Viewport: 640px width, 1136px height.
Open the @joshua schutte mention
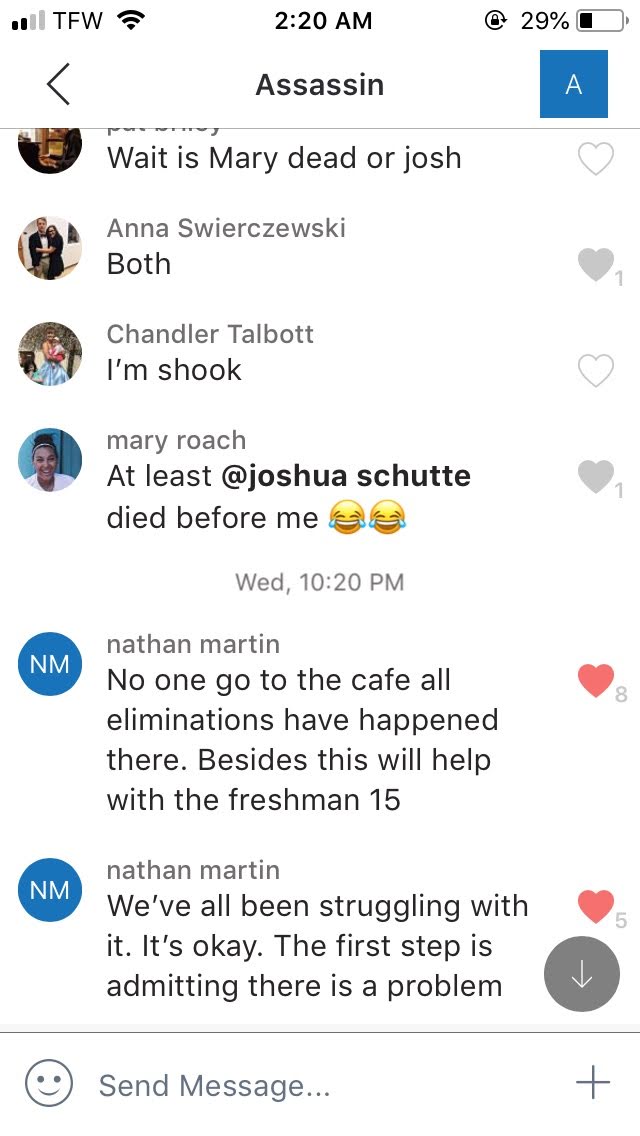(346, 476)
